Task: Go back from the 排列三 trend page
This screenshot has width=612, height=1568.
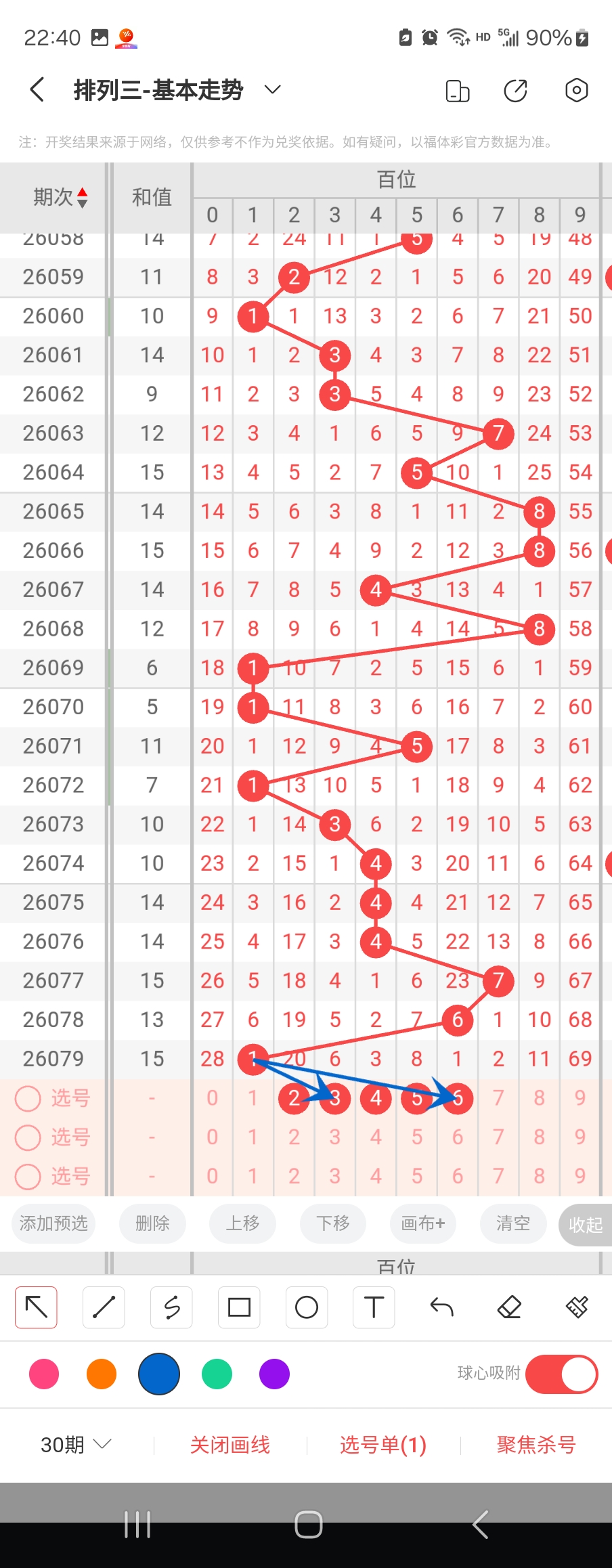Action: pyautogui.click(x=37, y=89)
